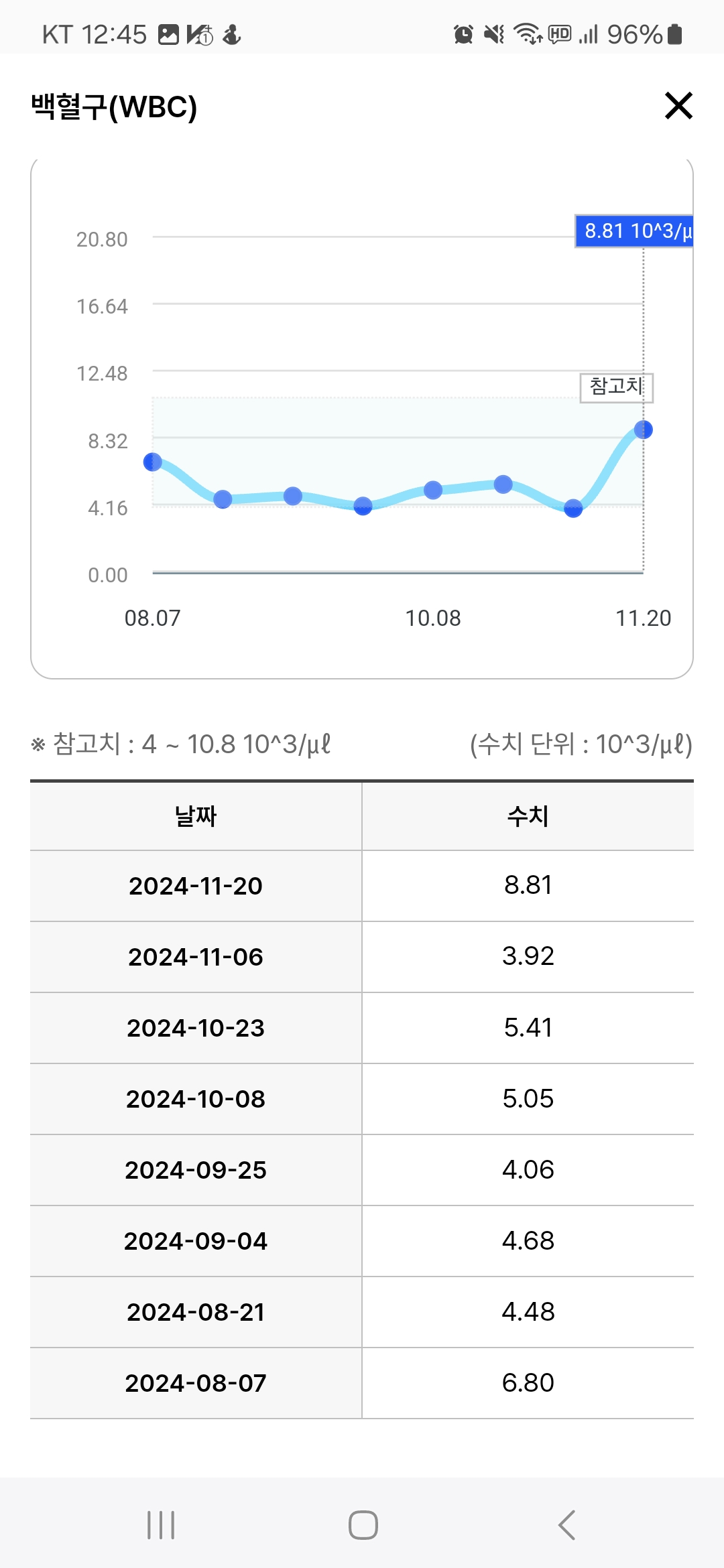Close the 백혈구(WBC) results screen
Viewport: 724px width, 1568px height.
point(678,106)
